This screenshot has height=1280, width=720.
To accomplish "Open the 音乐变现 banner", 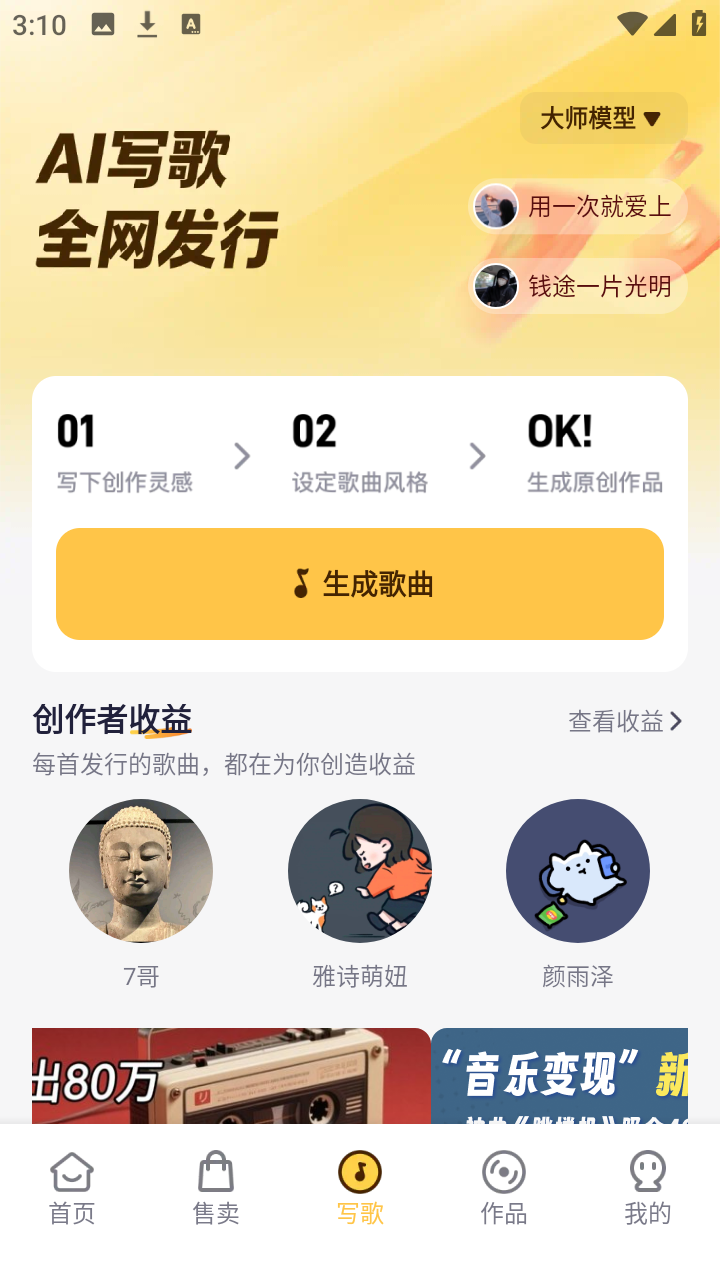I will coord(560,1076).
